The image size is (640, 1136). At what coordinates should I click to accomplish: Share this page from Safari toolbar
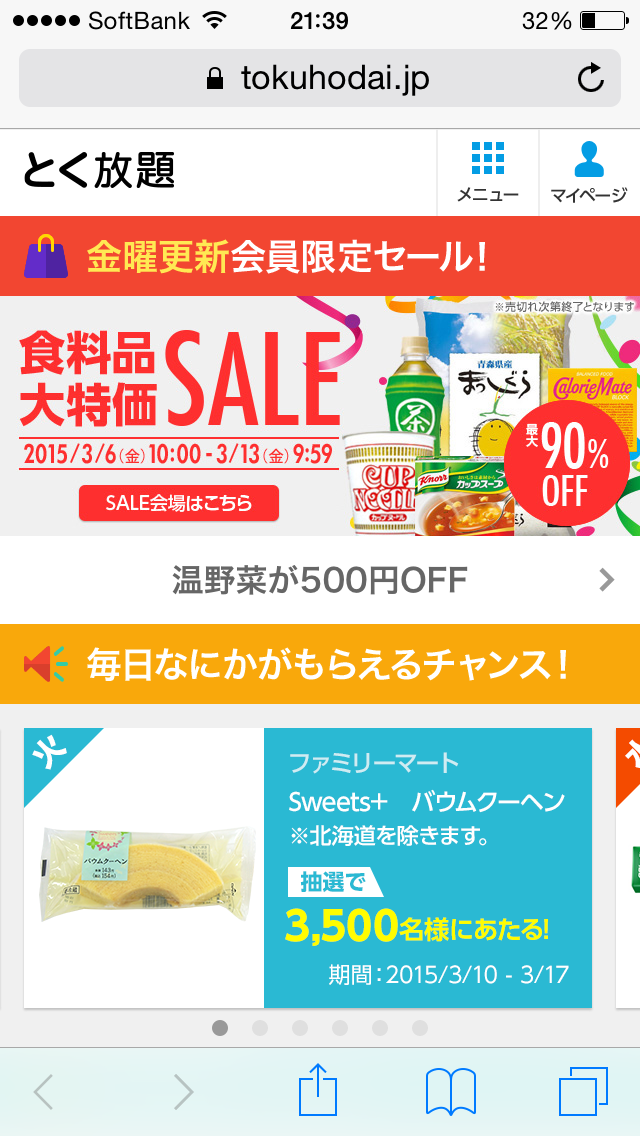318,1091
